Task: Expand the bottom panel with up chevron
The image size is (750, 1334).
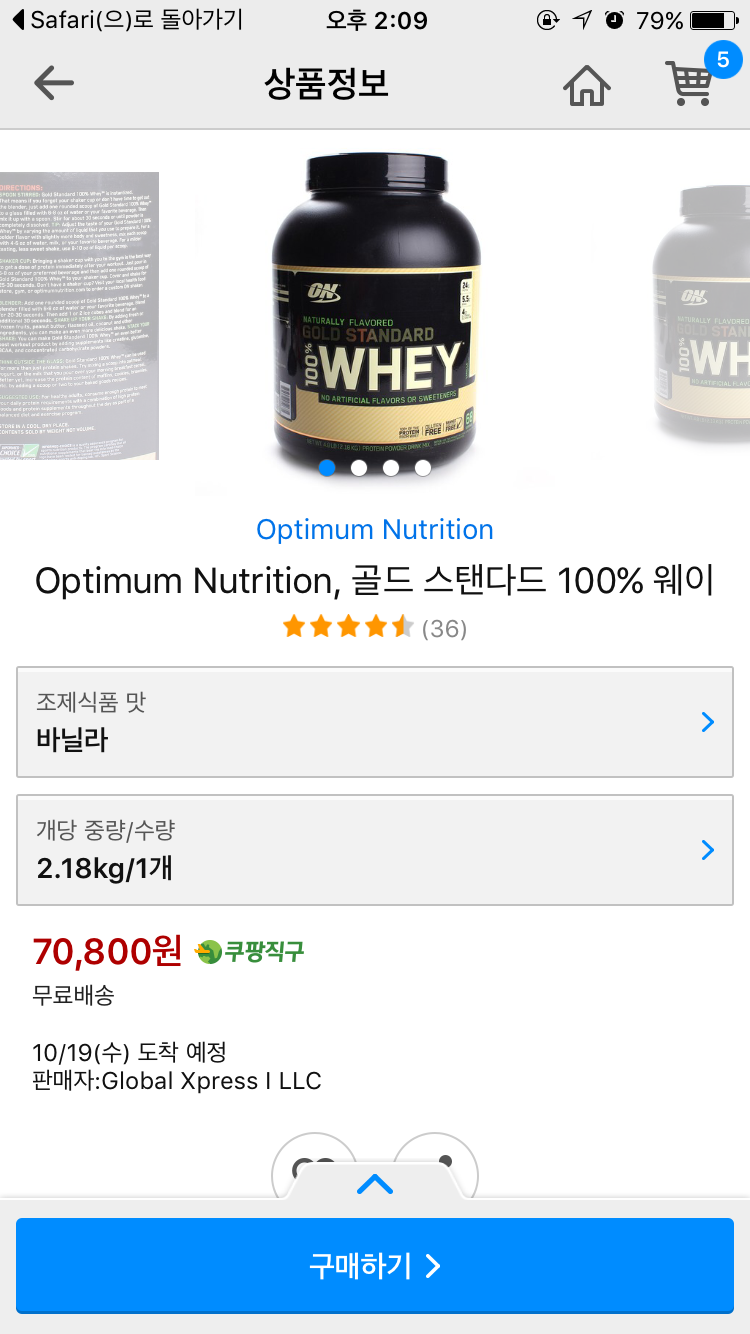Action: (375, 1186)
